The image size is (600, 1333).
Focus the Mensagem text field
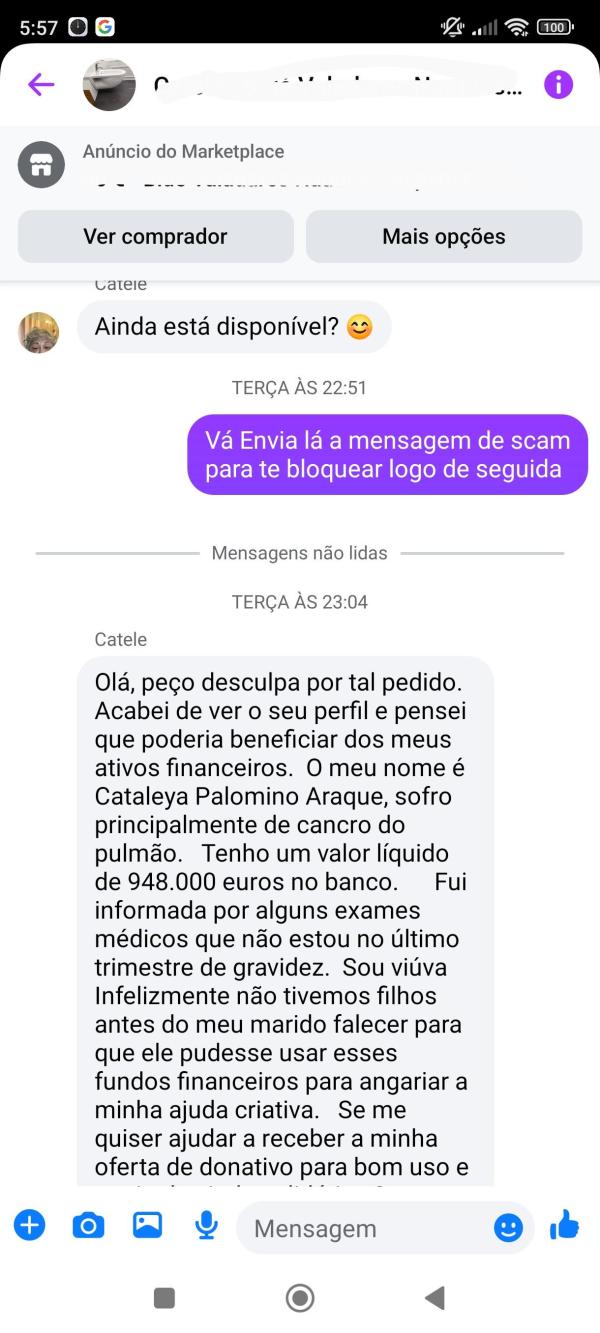(x=365, y=1229)
